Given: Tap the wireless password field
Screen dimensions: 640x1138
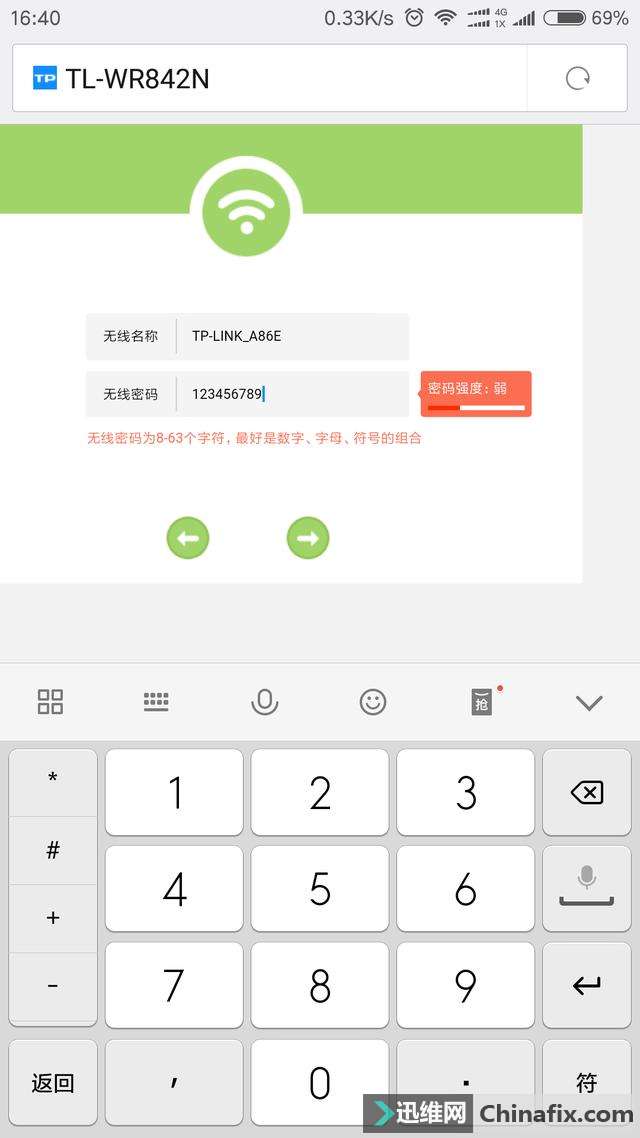Looking at the screenshot, I should (x=290, y=394).
